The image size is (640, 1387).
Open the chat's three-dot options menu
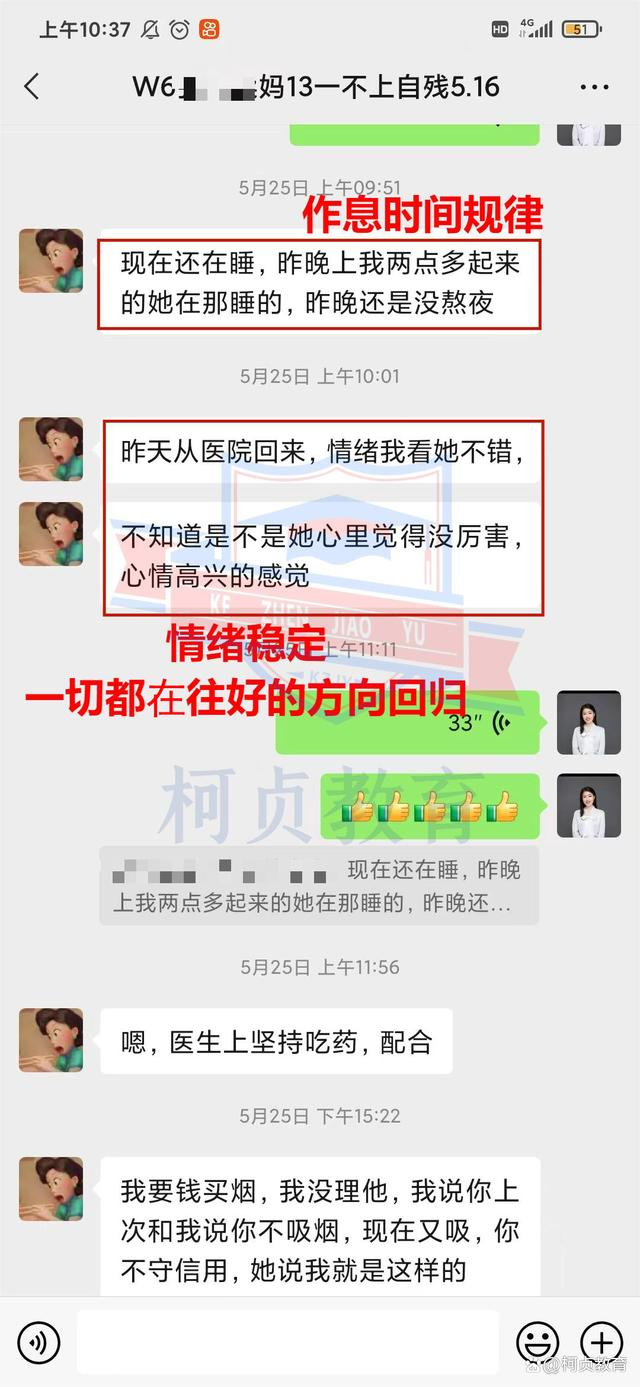tap(594, 87)
